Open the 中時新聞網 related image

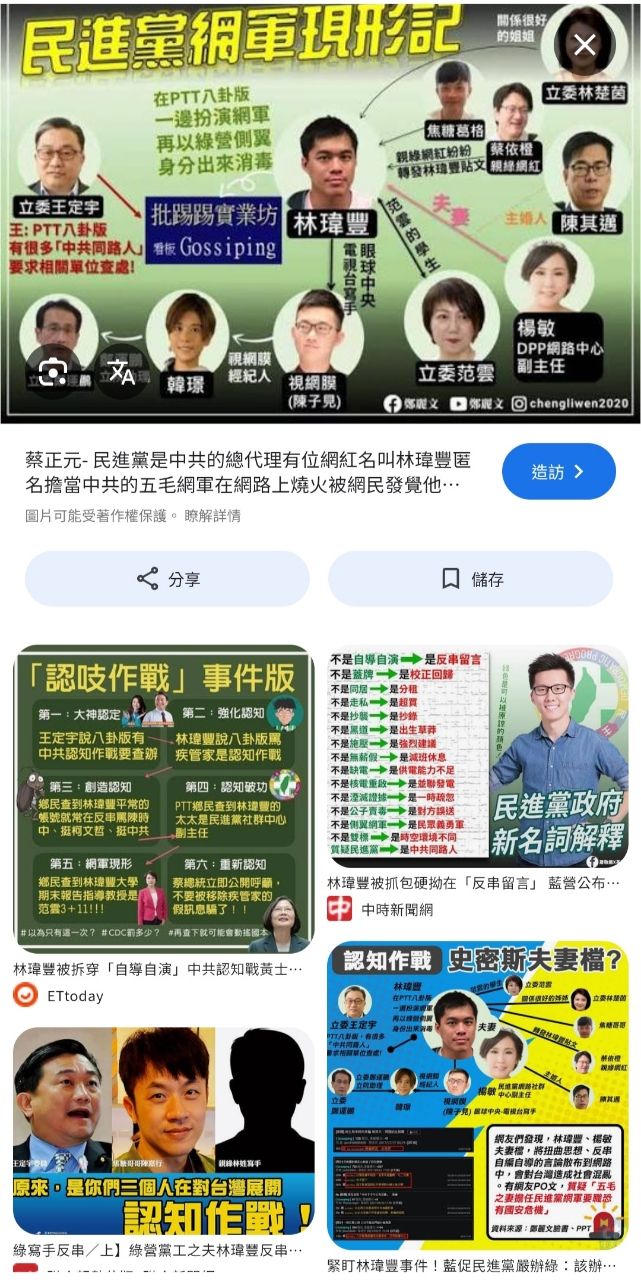point(478,757)
